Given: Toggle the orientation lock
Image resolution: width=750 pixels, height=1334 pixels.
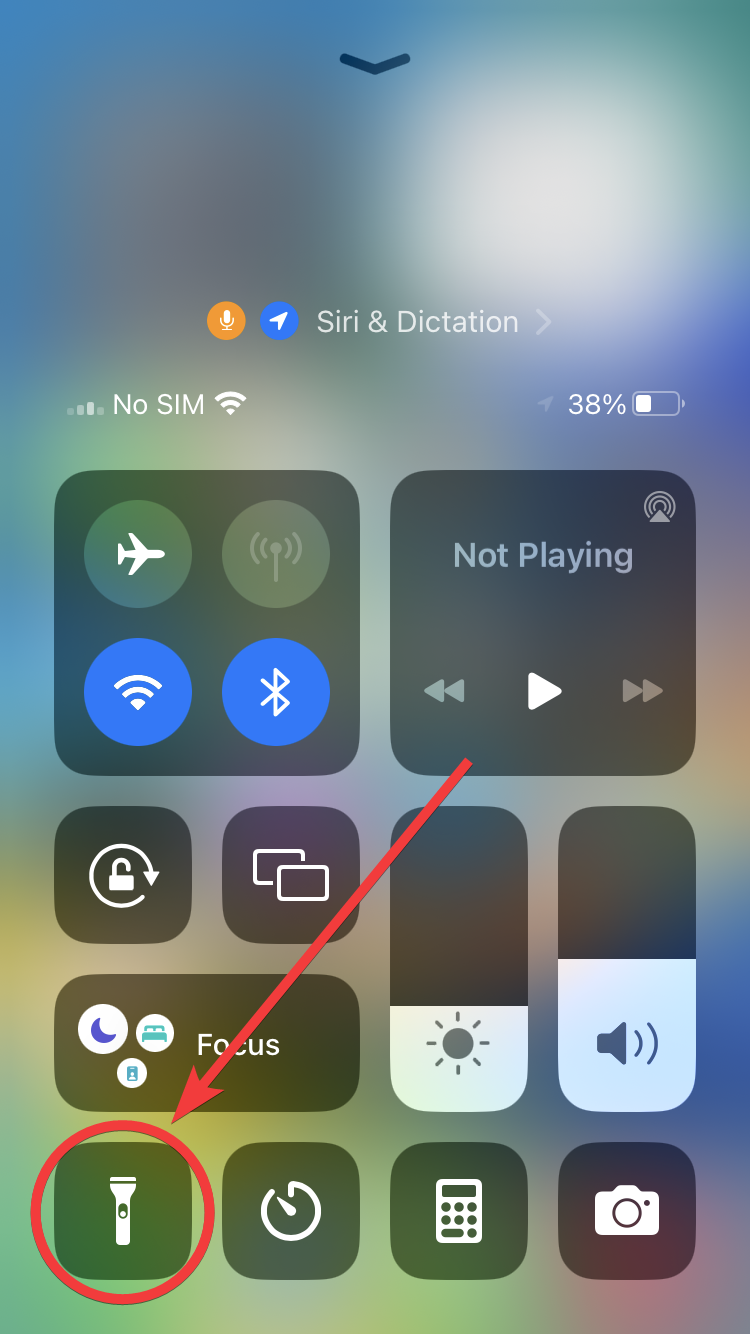Looking at the screenshot, I should (x=122, y=875).
